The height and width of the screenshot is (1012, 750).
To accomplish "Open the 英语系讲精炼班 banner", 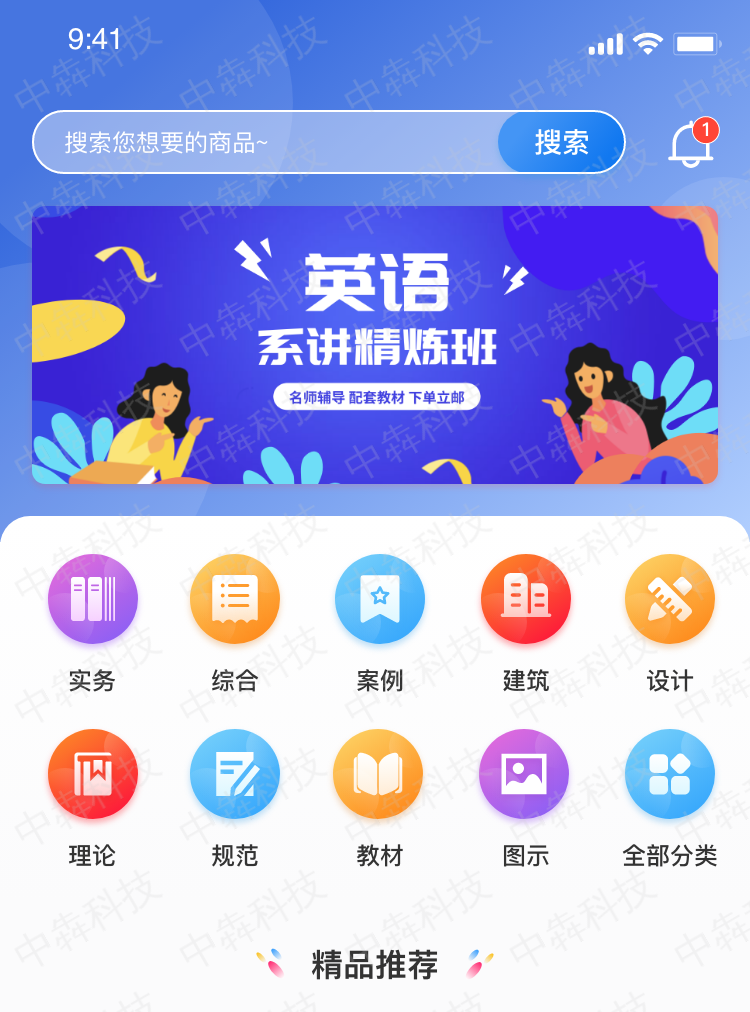I will [x=375, y=345].
